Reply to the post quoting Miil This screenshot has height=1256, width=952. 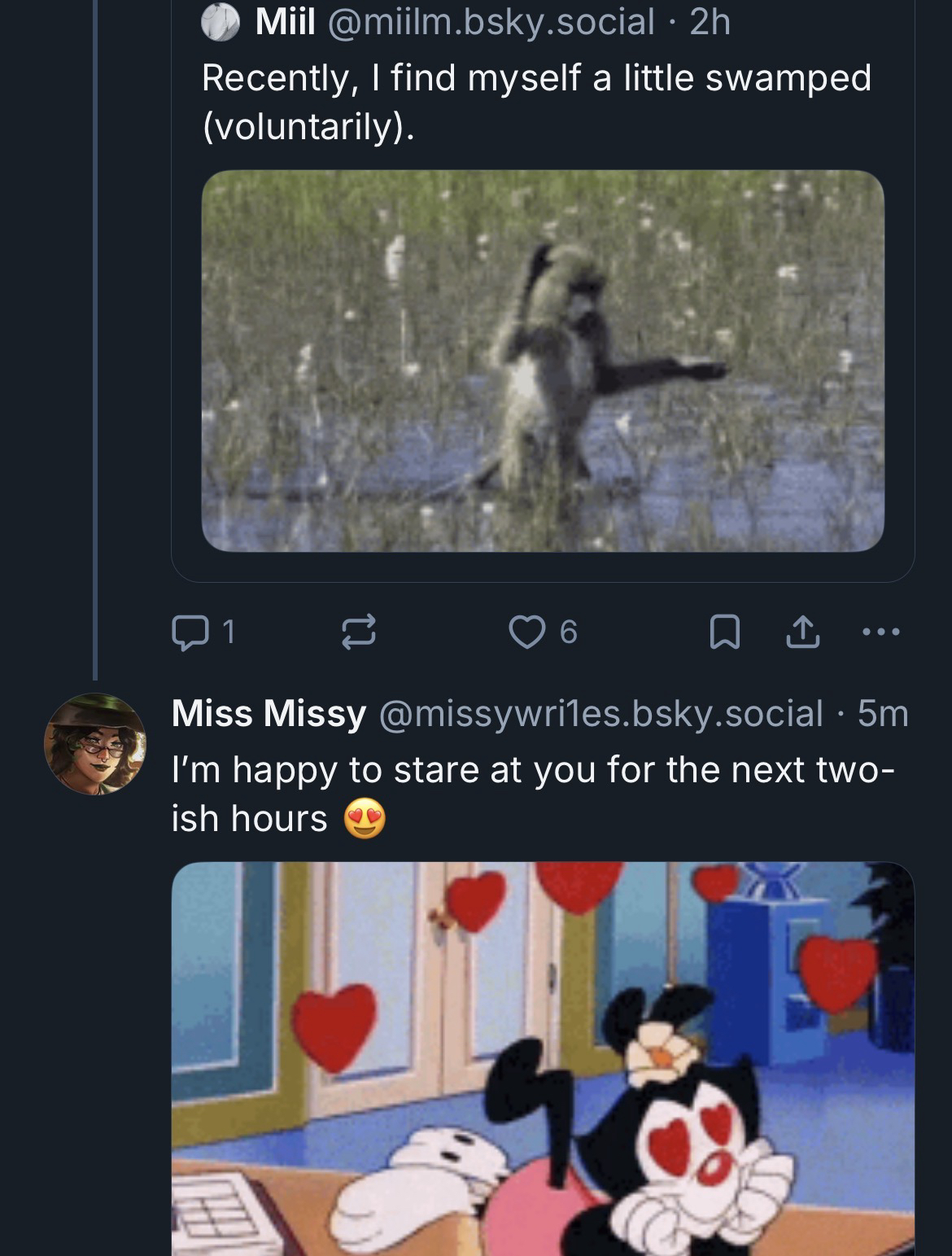189,632
